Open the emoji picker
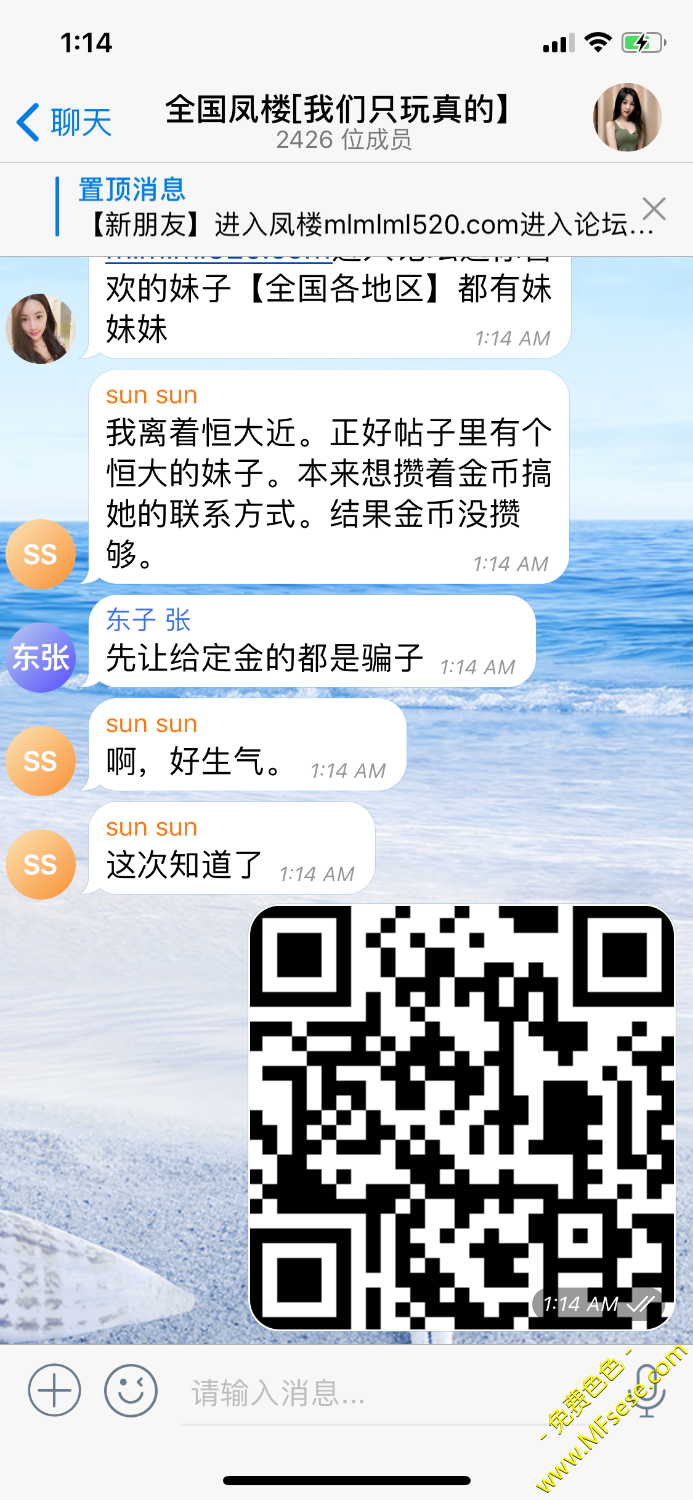The image size is (693, 1500). (x=131, y=1390)
